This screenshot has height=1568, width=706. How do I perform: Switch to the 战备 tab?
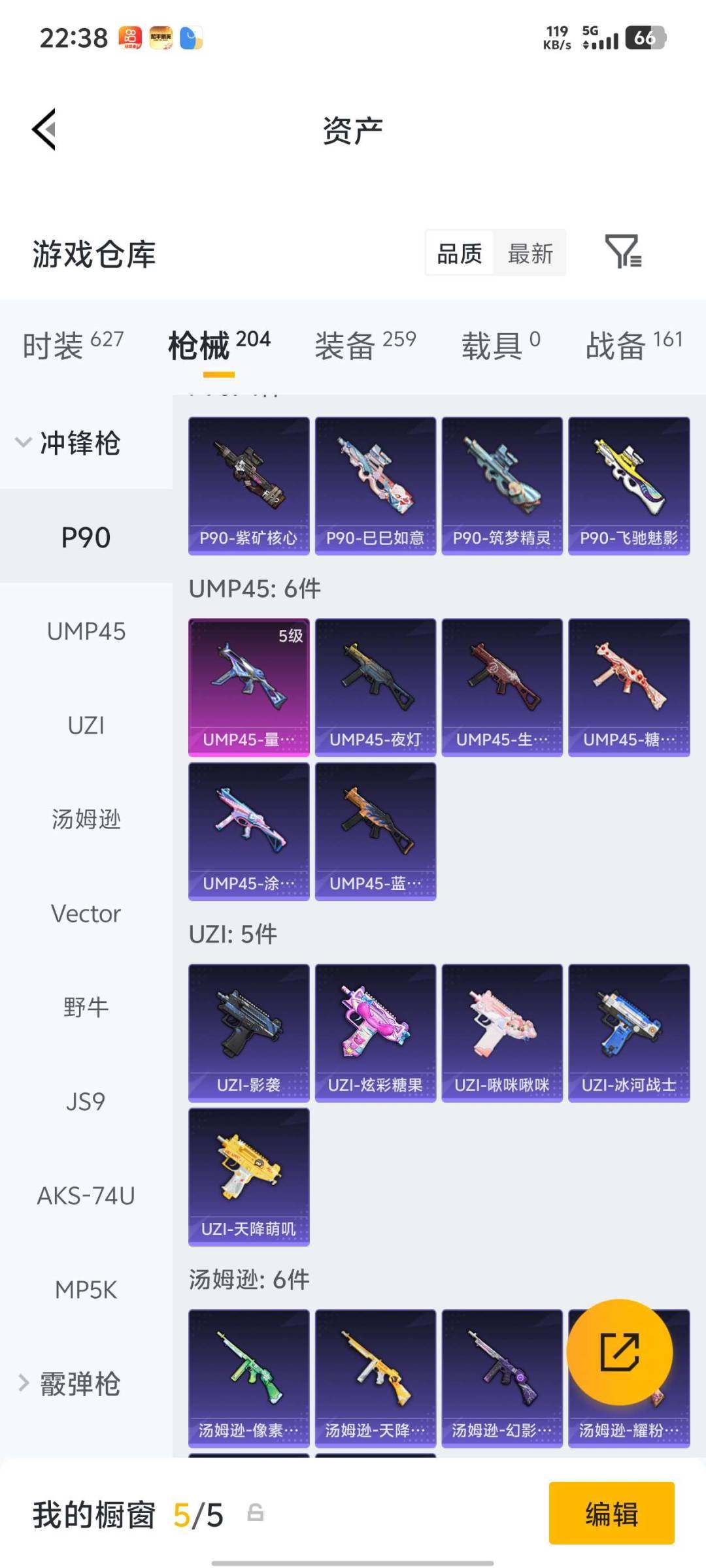coord(633,344)
